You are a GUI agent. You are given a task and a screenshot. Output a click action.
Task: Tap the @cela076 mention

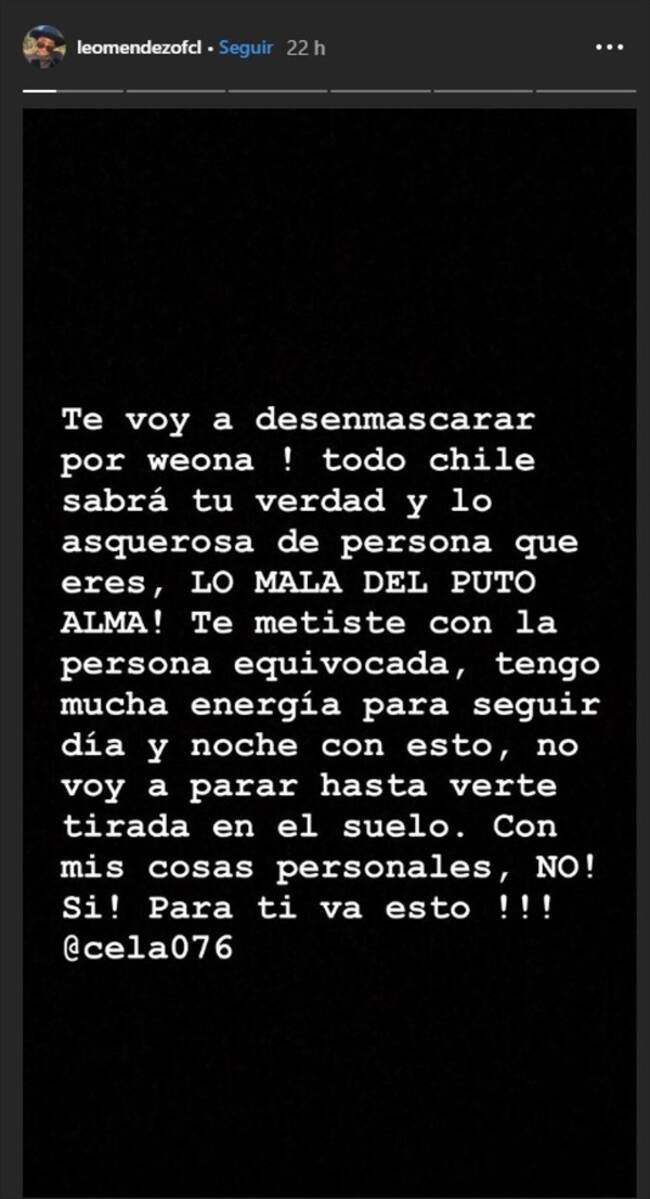pyautogui.click(x=146, y=946)
